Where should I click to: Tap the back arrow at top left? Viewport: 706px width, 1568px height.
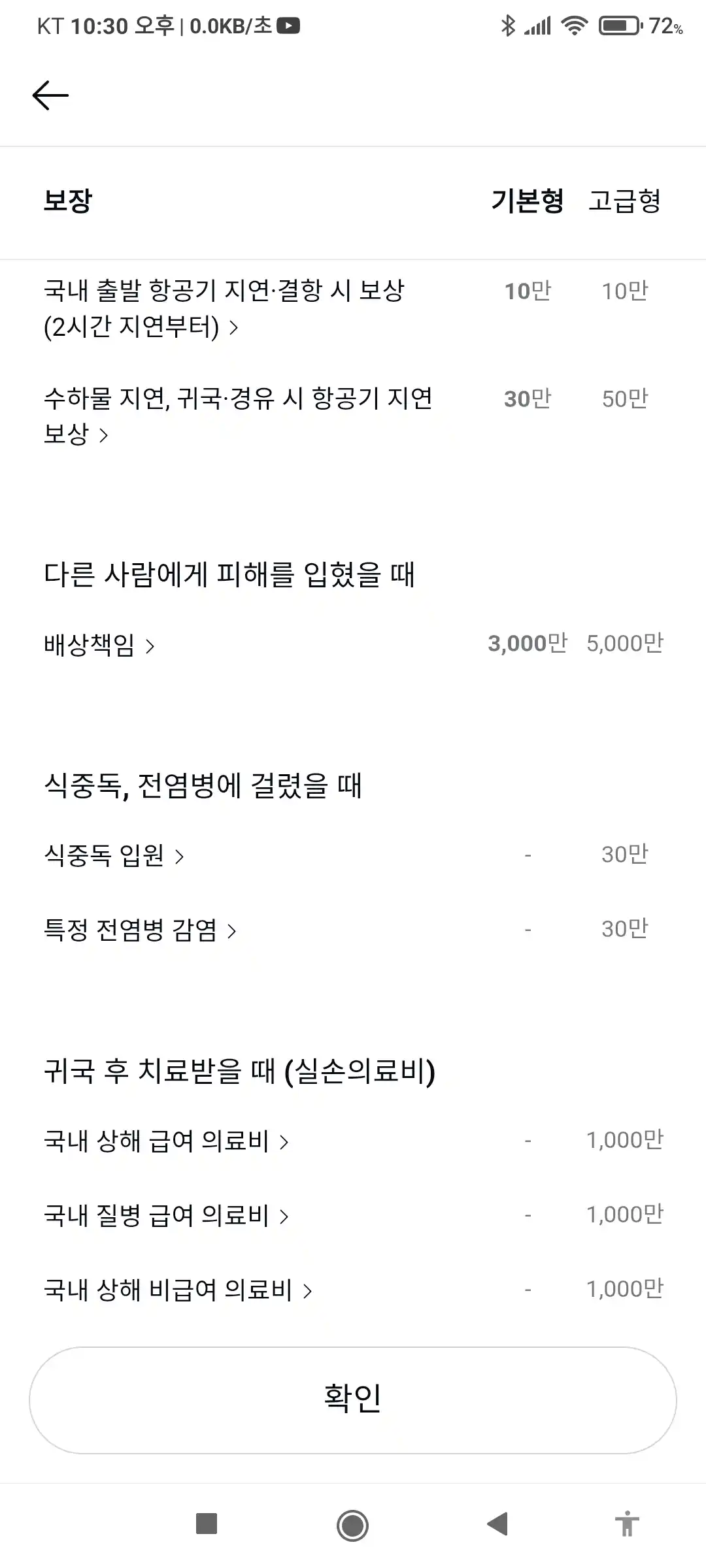pos(52,95)
